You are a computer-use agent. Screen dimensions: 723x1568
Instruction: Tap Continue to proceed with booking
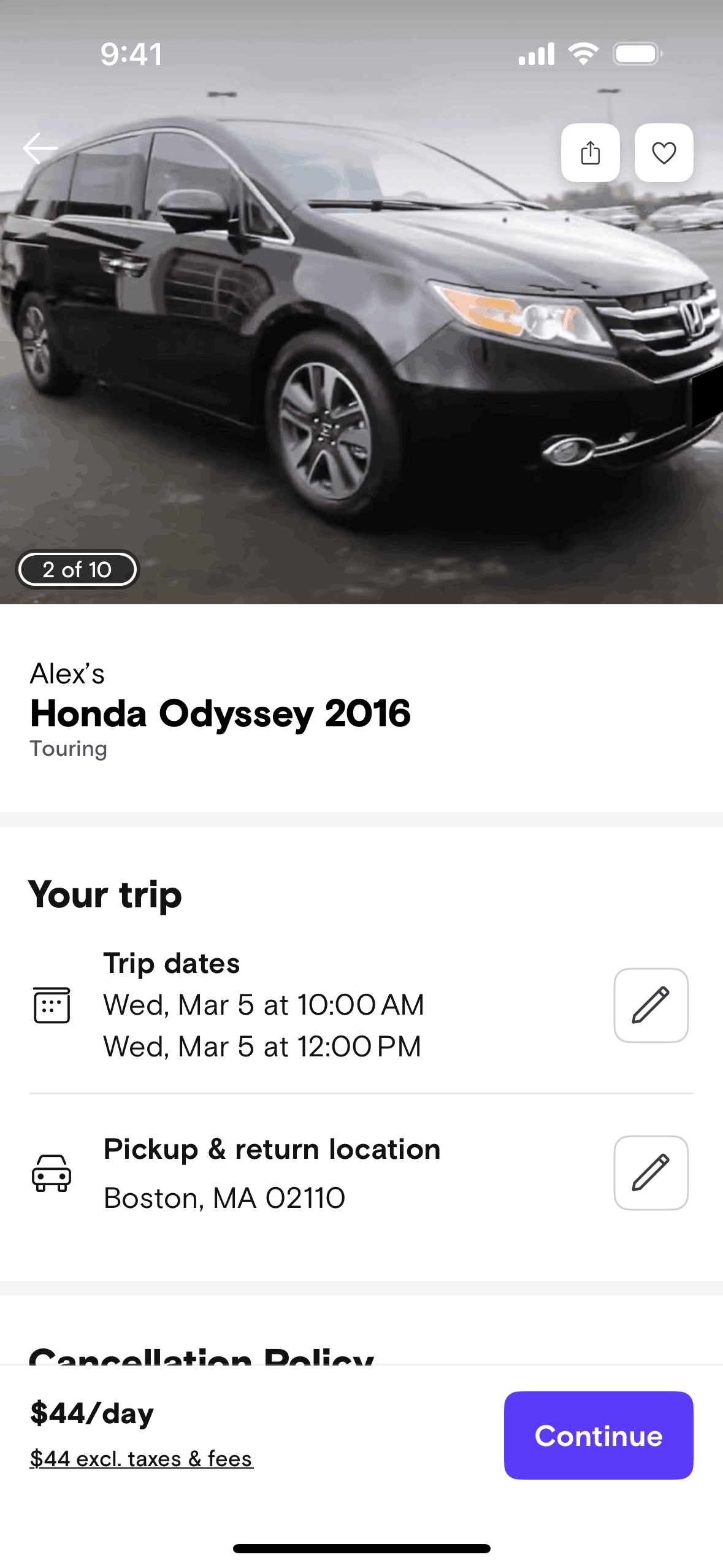tap(598, 1435)
